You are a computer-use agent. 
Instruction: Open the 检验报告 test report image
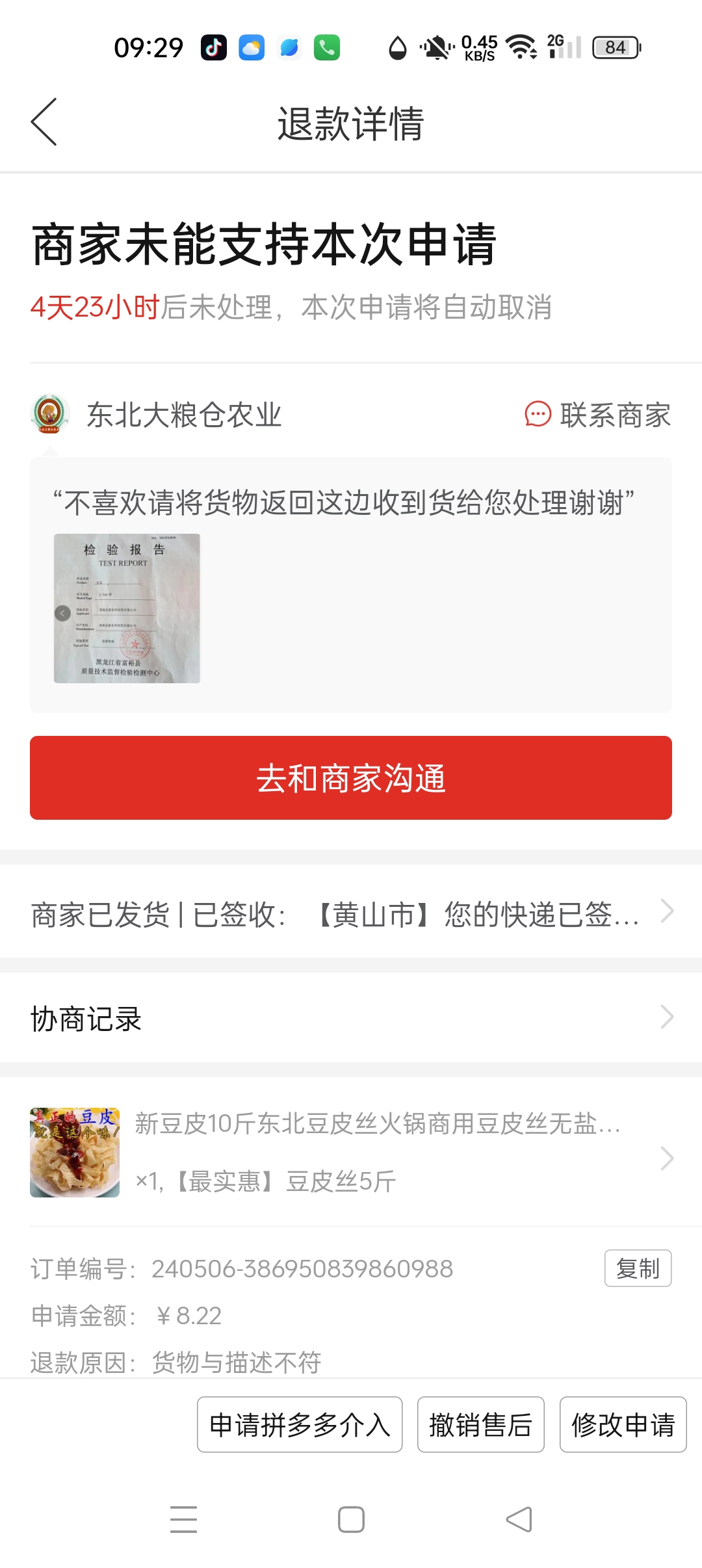[127, 608]
